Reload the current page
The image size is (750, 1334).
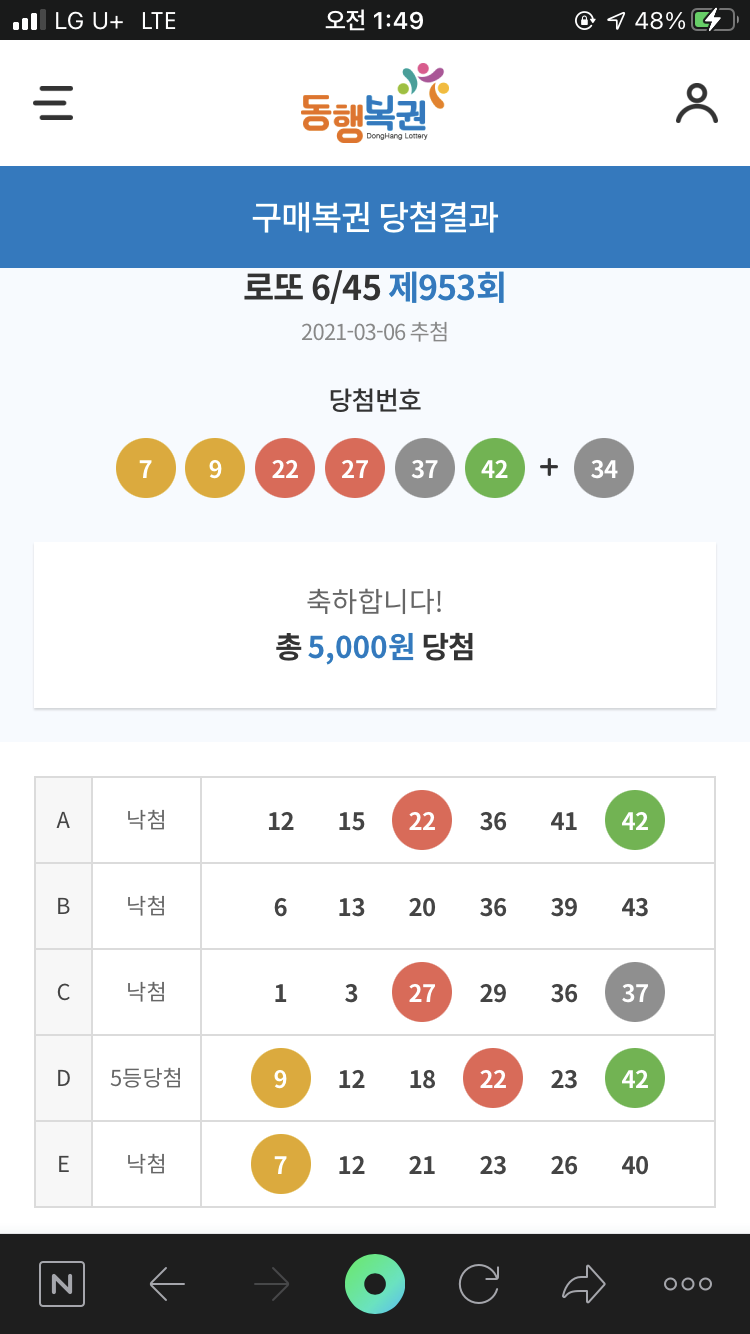479,1284
